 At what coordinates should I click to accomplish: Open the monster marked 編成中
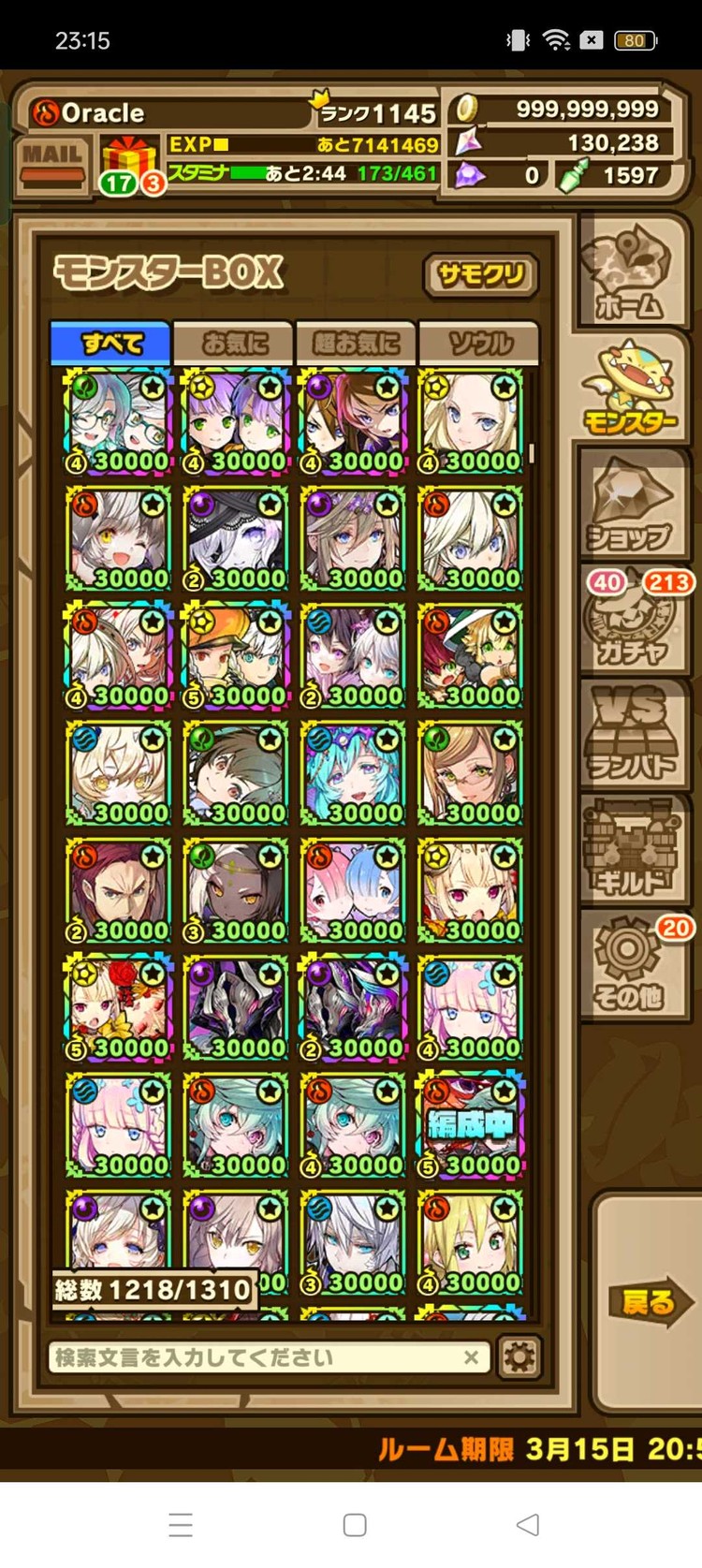click(x=470, y=1123)
